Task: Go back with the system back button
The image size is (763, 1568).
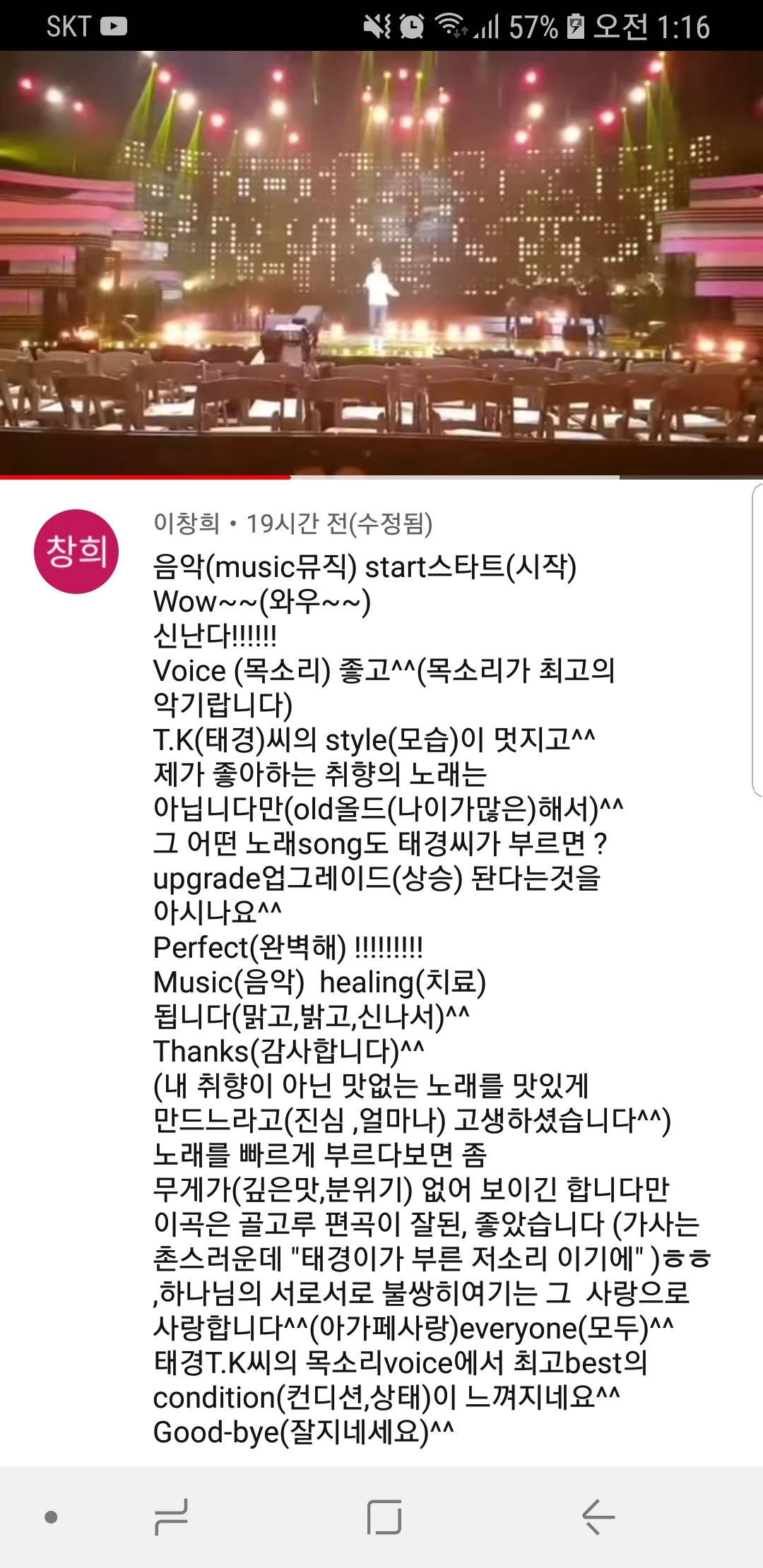Action: 598,1516
